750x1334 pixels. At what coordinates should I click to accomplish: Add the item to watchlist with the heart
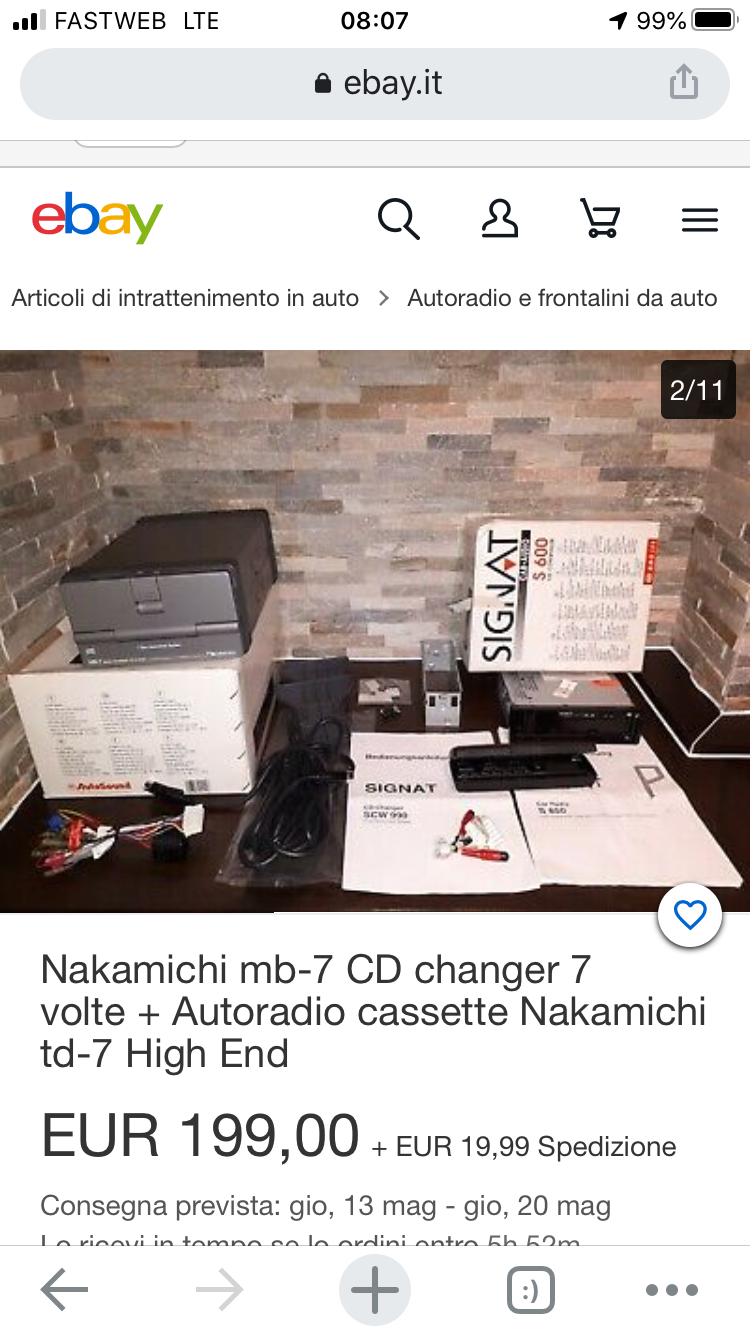coord(690,915)
